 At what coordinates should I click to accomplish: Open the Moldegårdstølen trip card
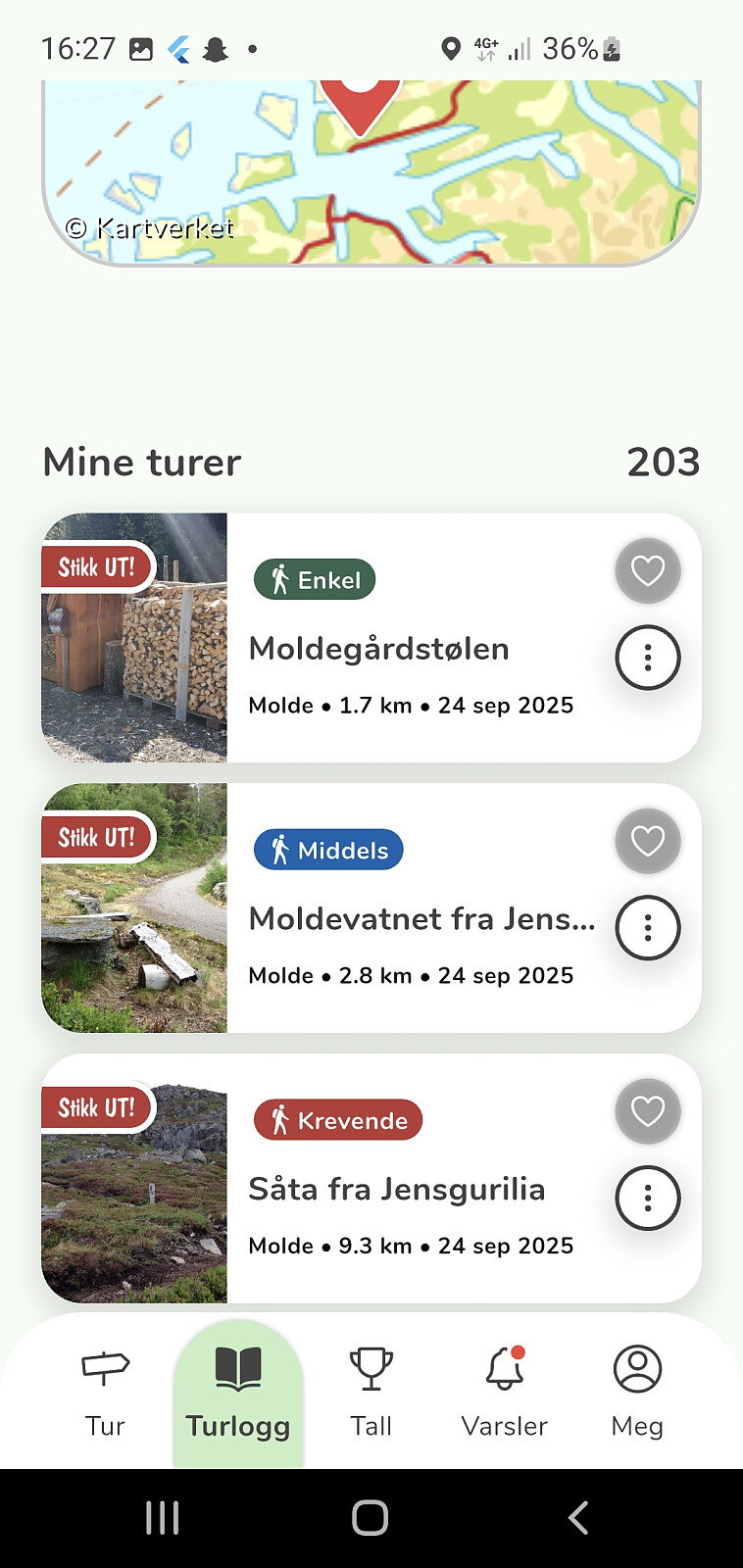click(x=412, y=649)
